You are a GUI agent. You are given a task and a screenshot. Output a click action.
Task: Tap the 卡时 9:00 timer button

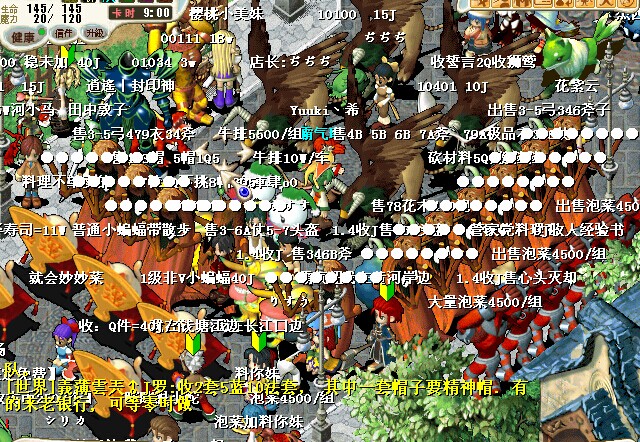point(141,13)
